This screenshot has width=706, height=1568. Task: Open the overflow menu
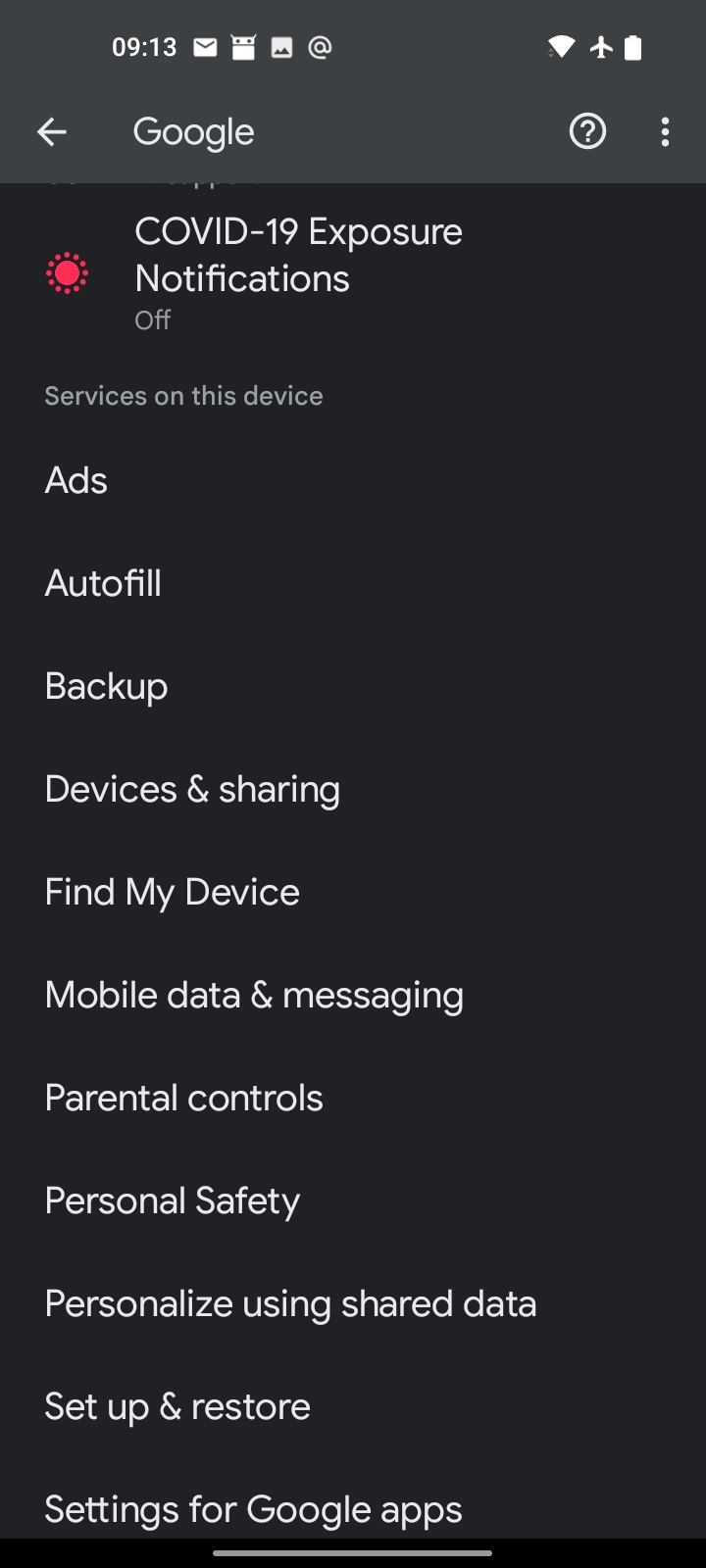tap(665, 131)
